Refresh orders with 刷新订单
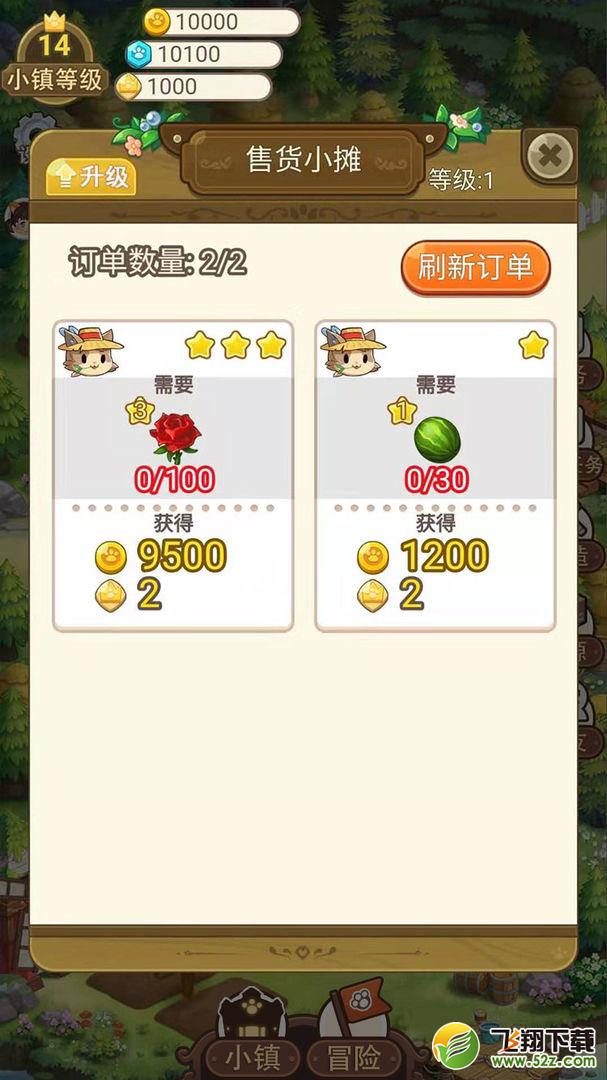The width and height of the screenshot is (607, 1080). tap(475, 267)
